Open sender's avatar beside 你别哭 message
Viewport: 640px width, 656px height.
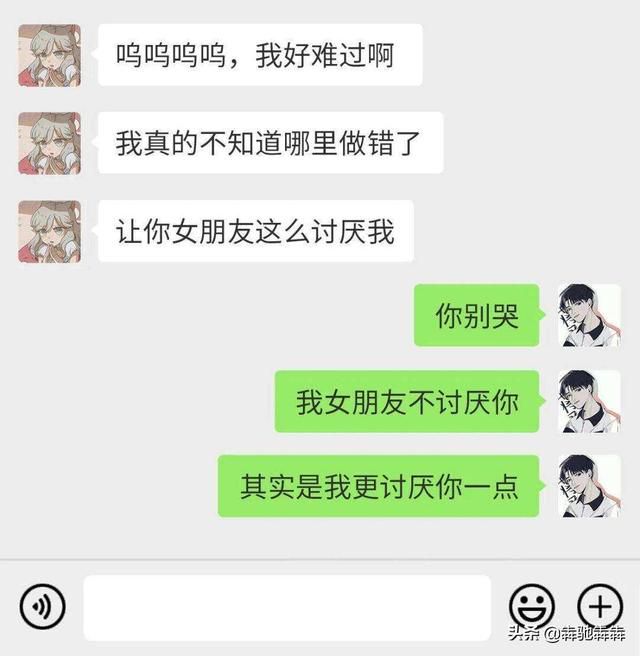point(589,315)
